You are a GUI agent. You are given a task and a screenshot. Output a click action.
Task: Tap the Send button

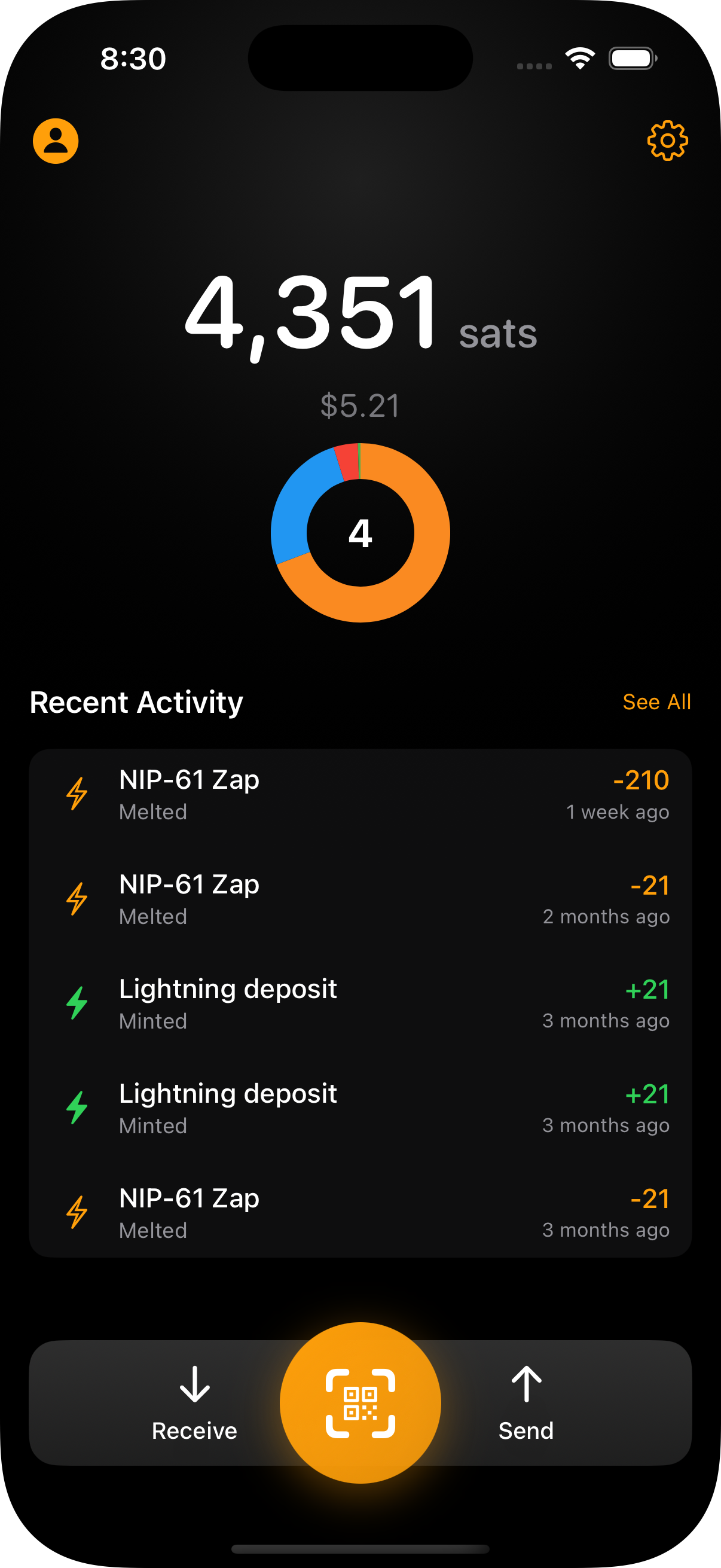click(x=526, y=1402)
